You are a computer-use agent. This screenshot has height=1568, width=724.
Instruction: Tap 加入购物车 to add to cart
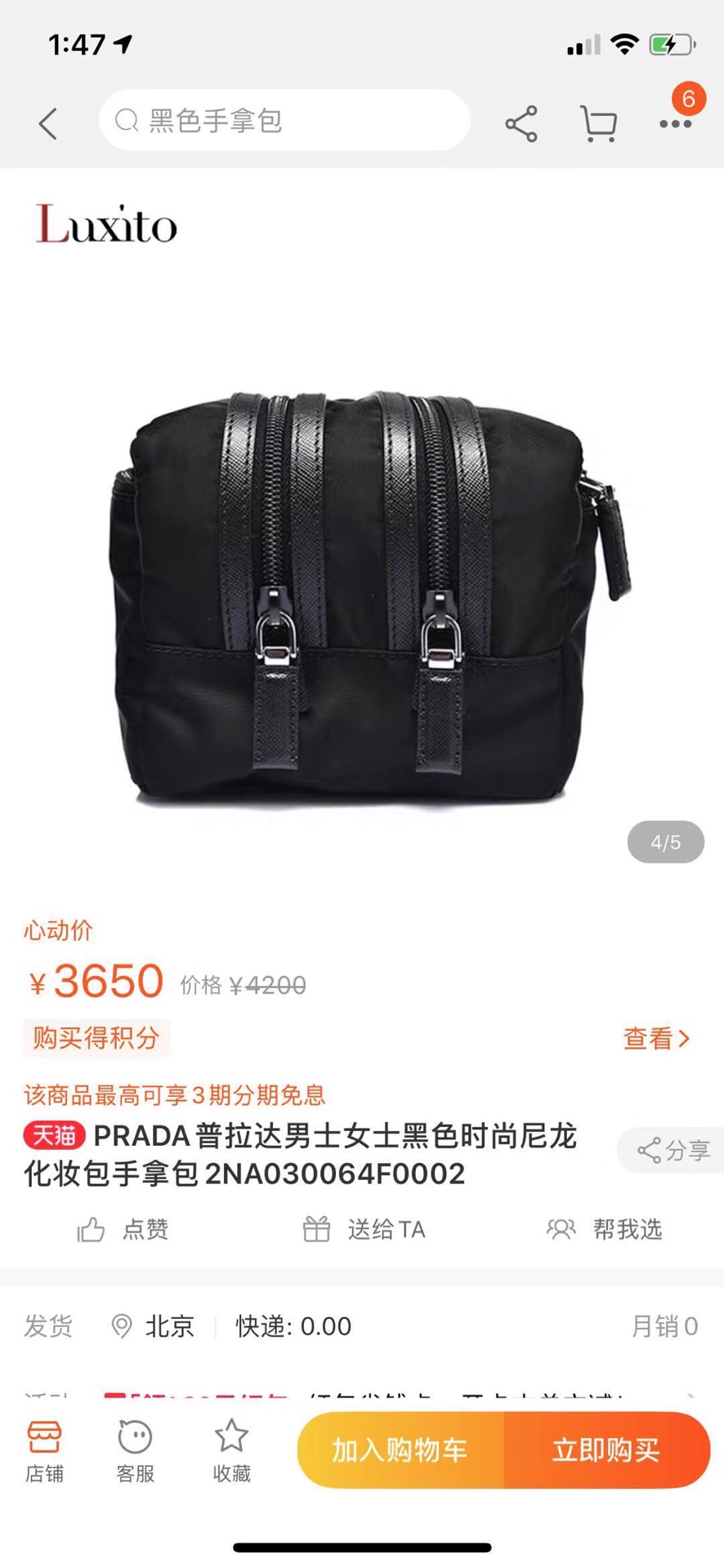(400, 1450)
